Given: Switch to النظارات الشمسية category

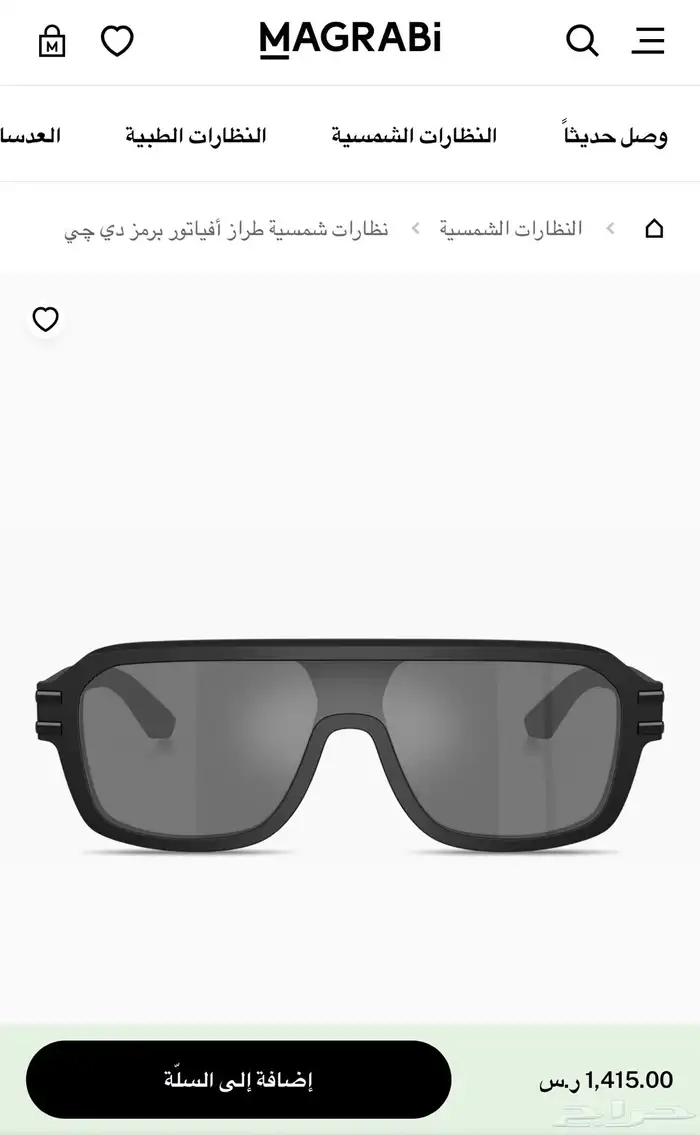Looking at the screenshot, I should (x=414, y=136).
